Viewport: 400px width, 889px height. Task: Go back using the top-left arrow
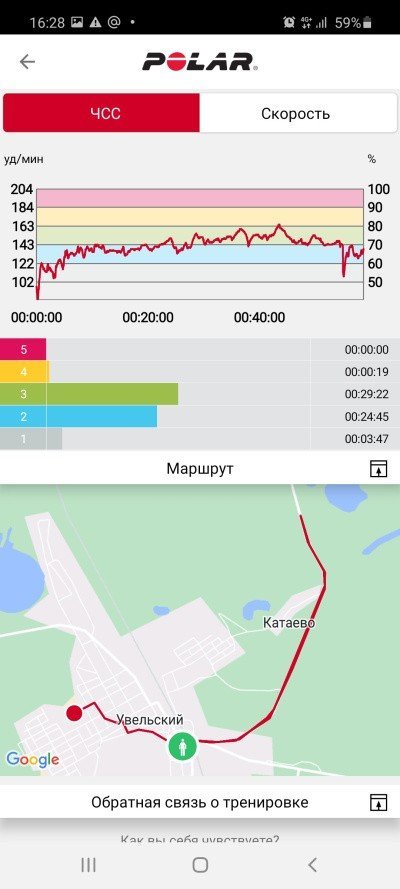pos(27,62)
